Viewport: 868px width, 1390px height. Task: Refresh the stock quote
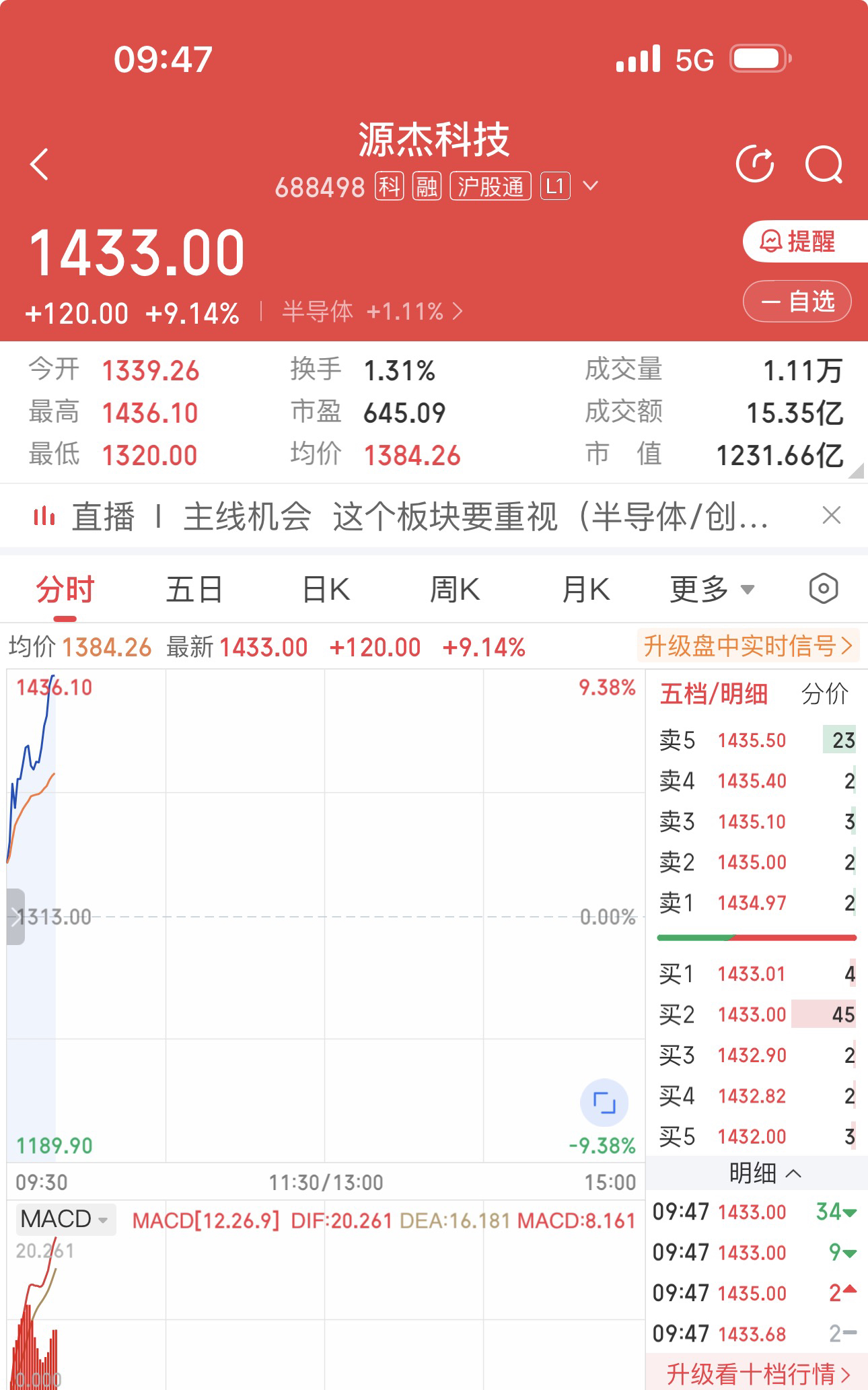tap(755, 164)
